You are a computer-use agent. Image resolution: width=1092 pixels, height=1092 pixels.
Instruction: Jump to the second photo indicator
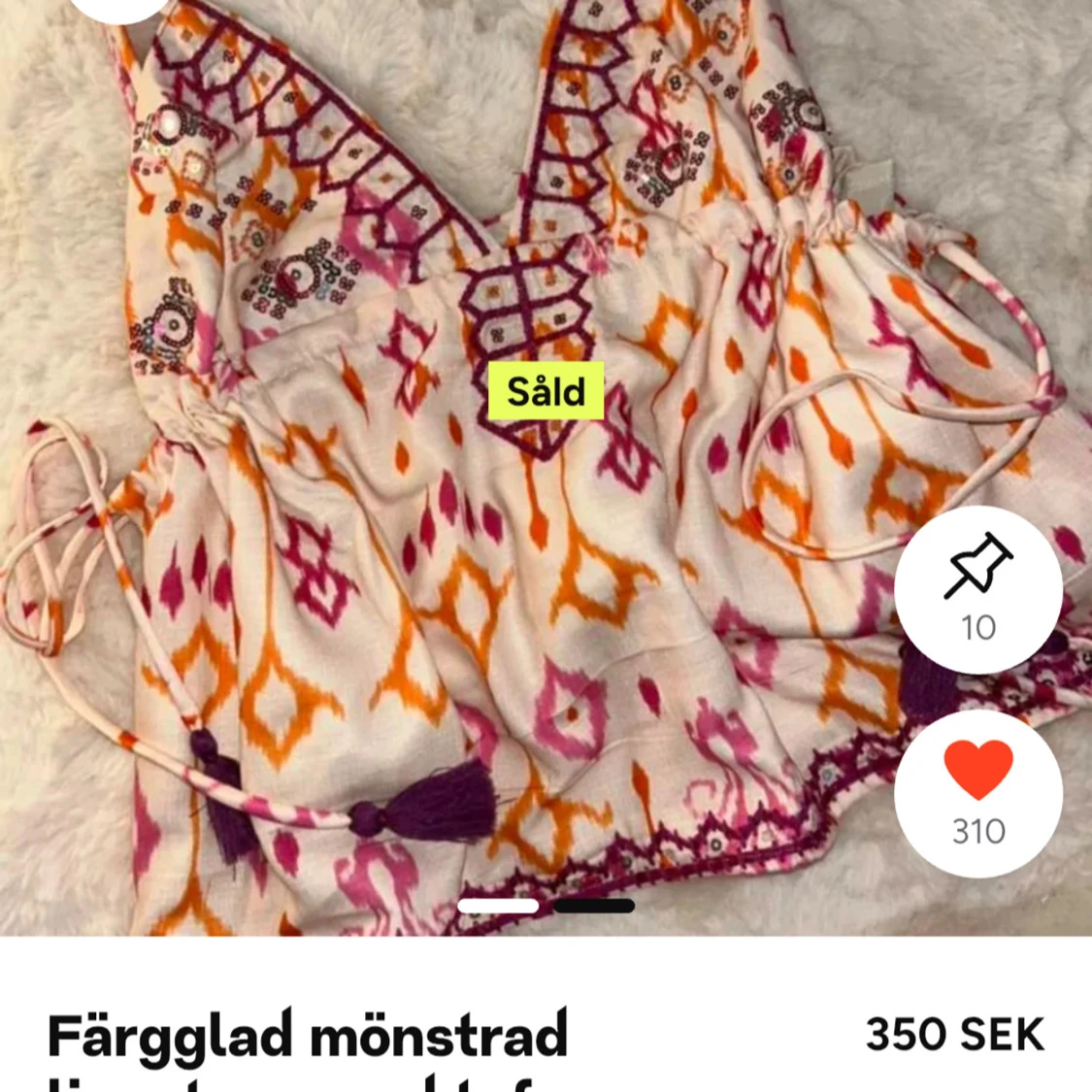pyautogui.click(x=594, y=906)
